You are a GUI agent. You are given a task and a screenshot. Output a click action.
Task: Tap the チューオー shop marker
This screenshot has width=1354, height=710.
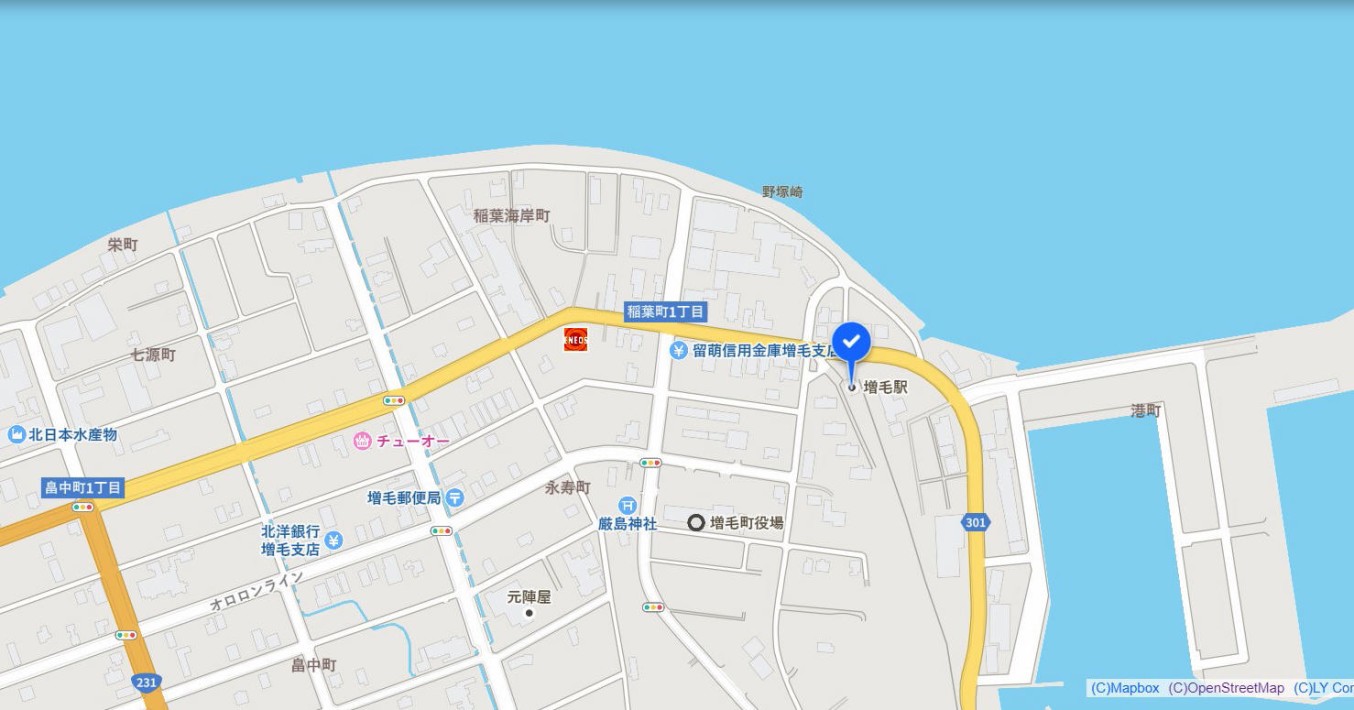(362, 440)
